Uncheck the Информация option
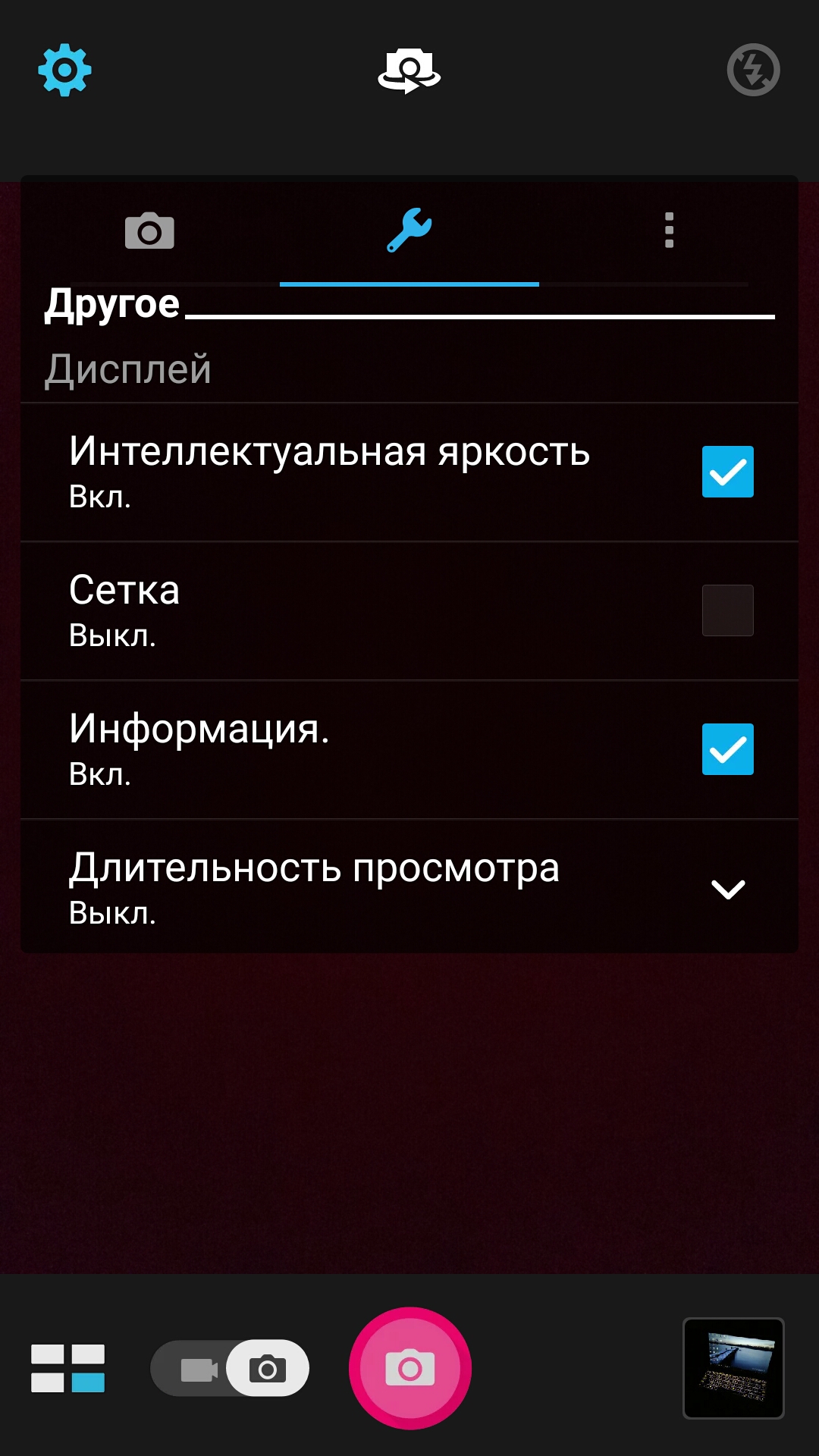Viewport: 819px width, 1456px height. [728, 749]
